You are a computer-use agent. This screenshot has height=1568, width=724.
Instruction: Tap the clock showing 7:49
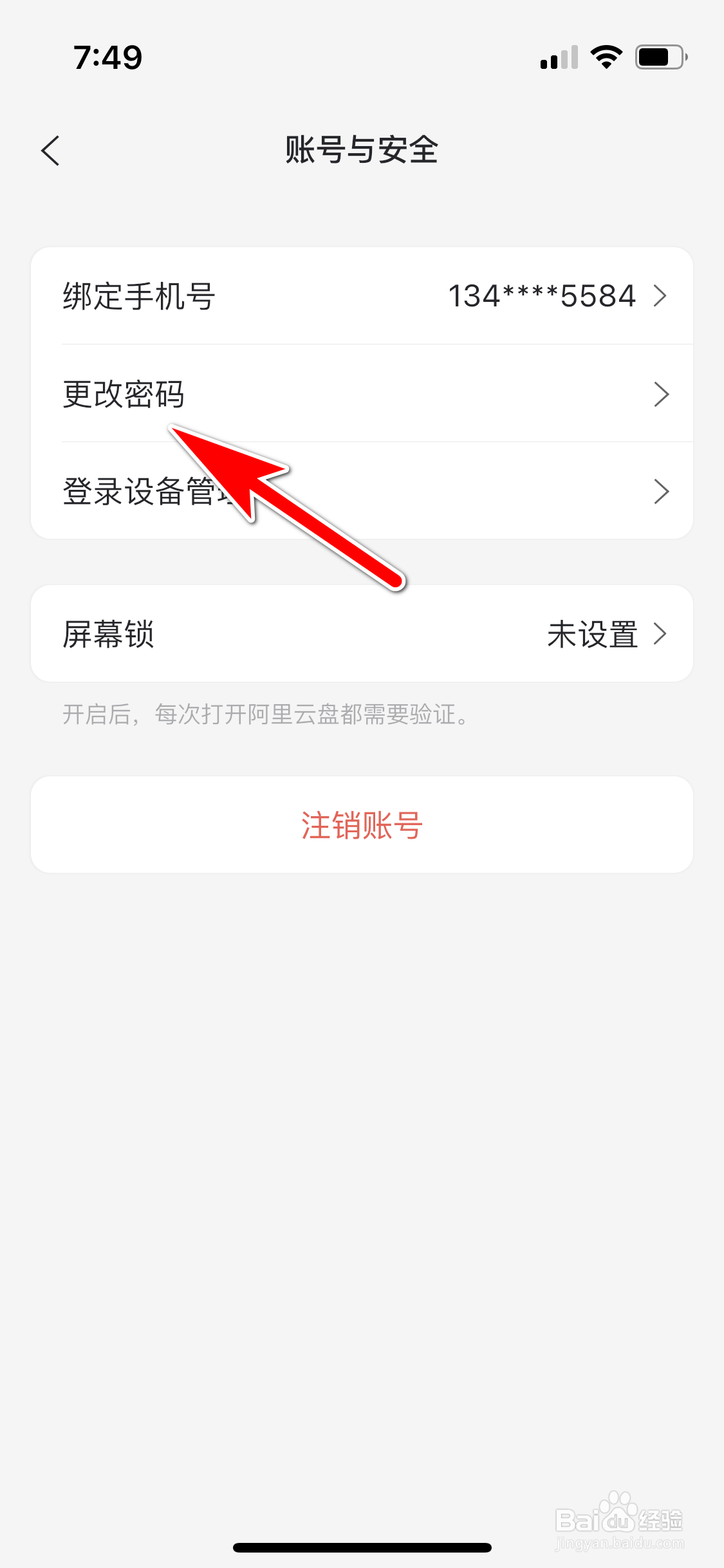[107, 57]
